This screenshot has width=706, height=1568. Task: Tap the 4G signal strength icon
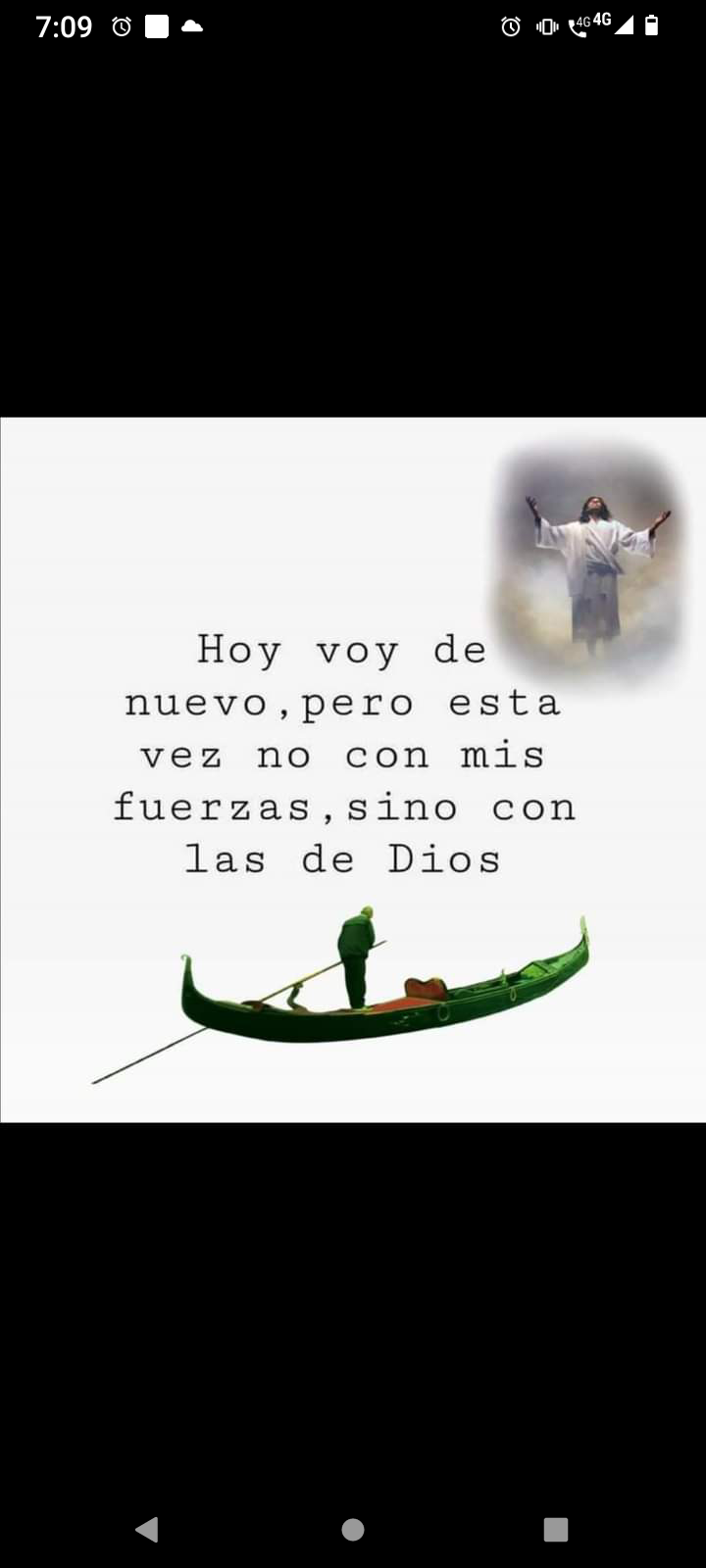click(625, 26)
